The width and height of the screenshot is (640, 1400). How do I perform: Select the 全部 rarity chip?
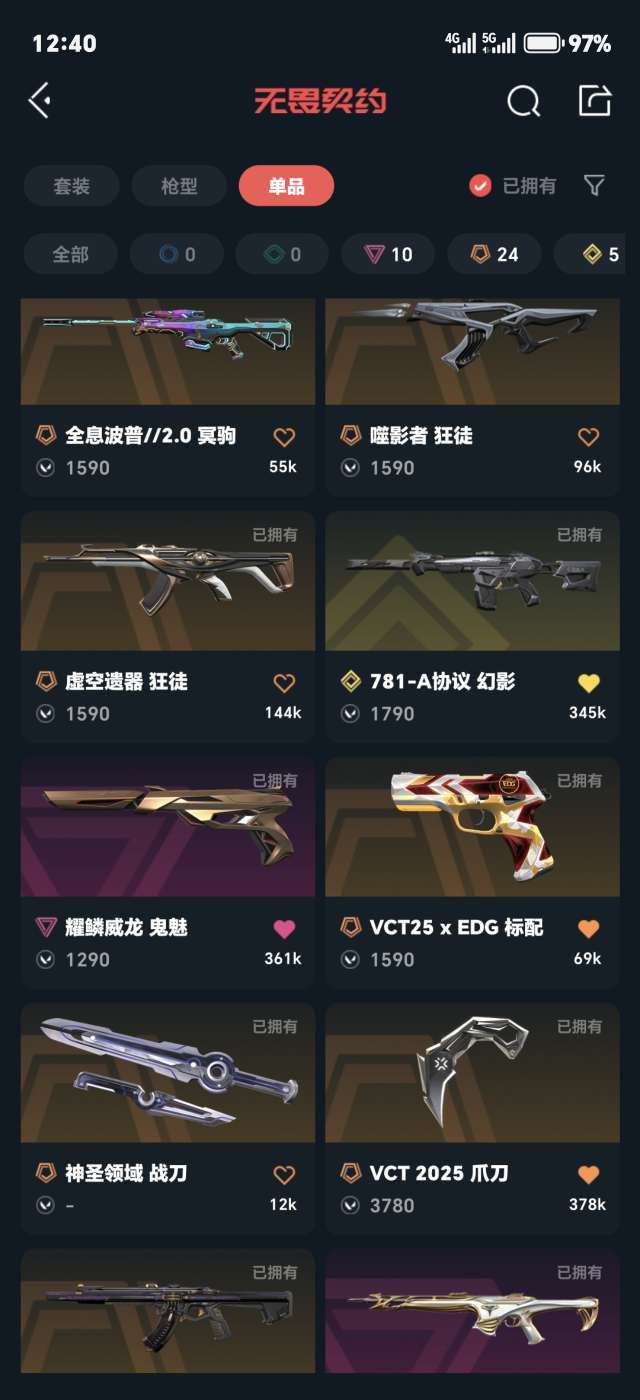pos(70,254)
